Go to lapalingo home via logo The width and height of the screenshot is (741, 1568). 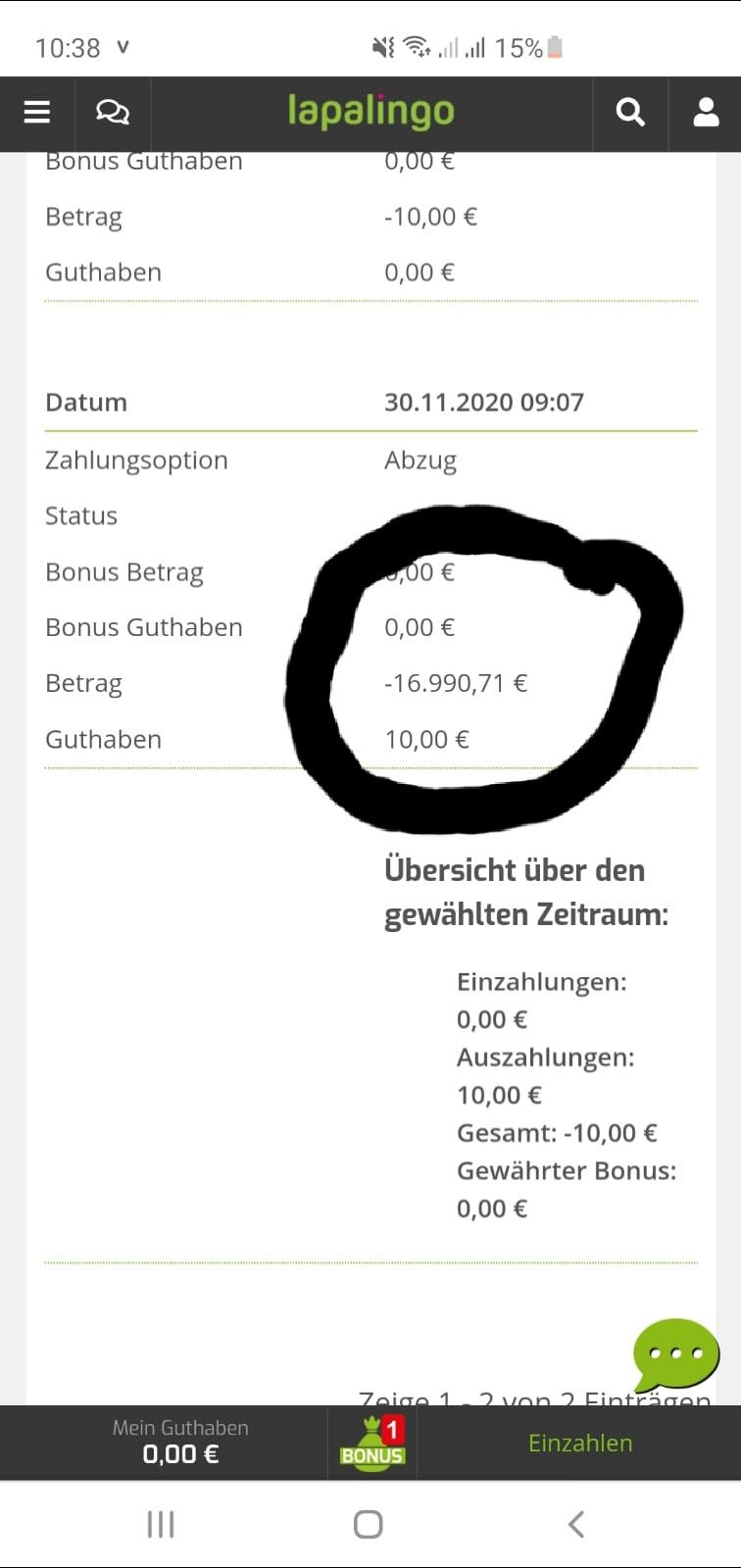click(370, 112)
